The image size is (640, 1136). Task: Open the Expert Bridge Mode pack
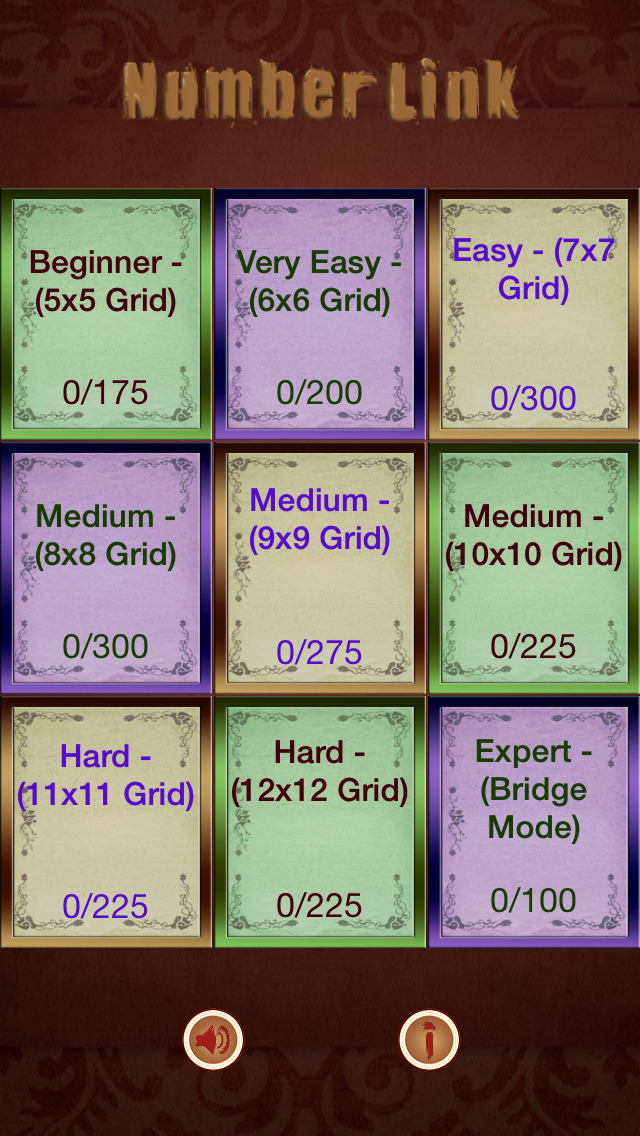click(x=534, y=822)
